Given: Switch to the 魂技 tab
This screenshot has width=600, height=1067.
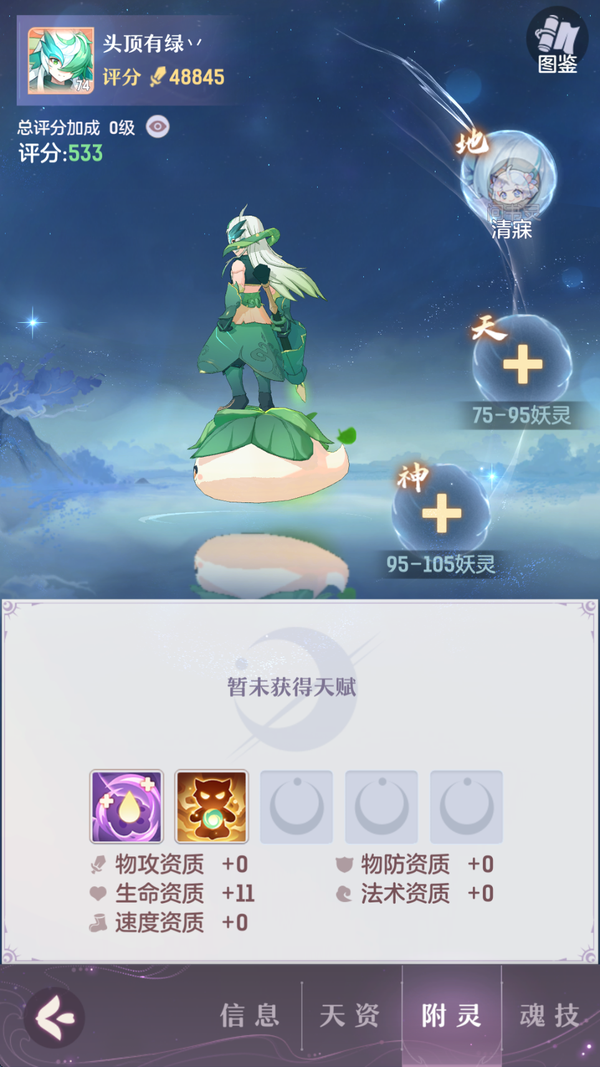Looking at the screenshot, I should [550, 1016].
